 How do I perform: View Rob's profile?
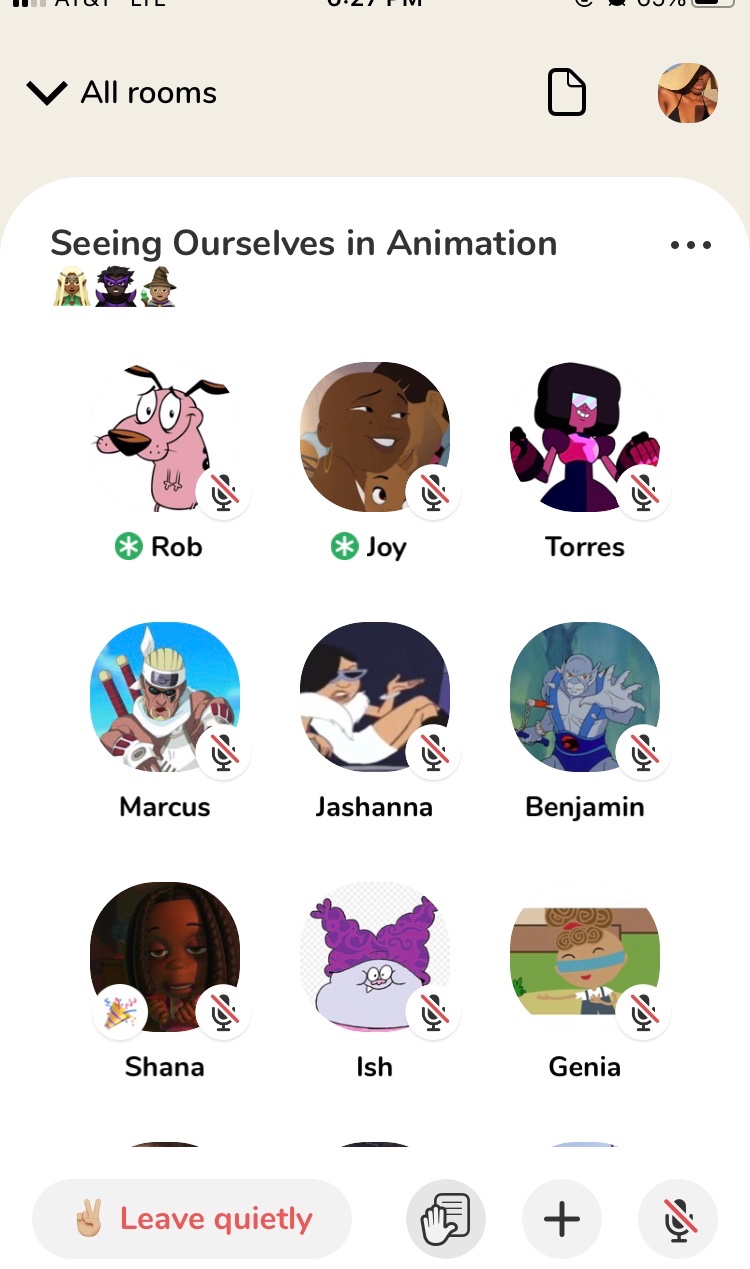pos(164,437)
